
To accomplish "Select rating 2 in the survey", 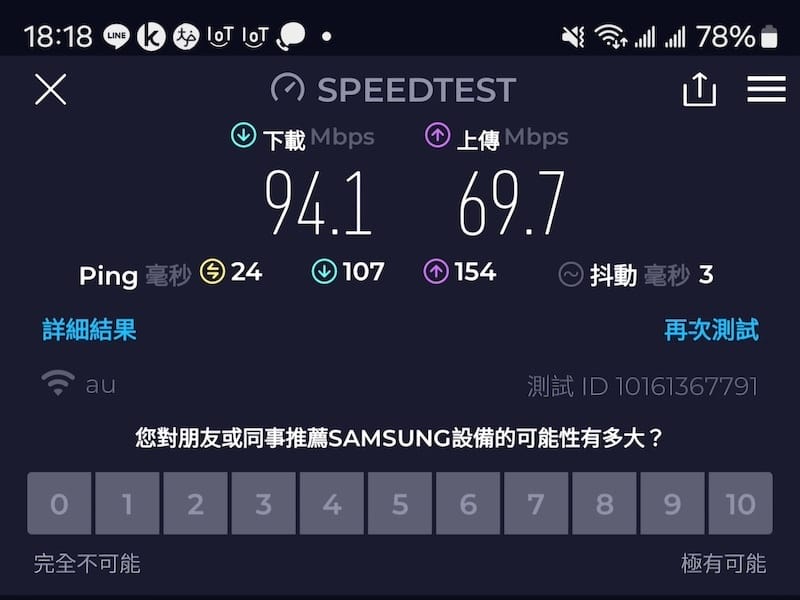I will point(195,503).
